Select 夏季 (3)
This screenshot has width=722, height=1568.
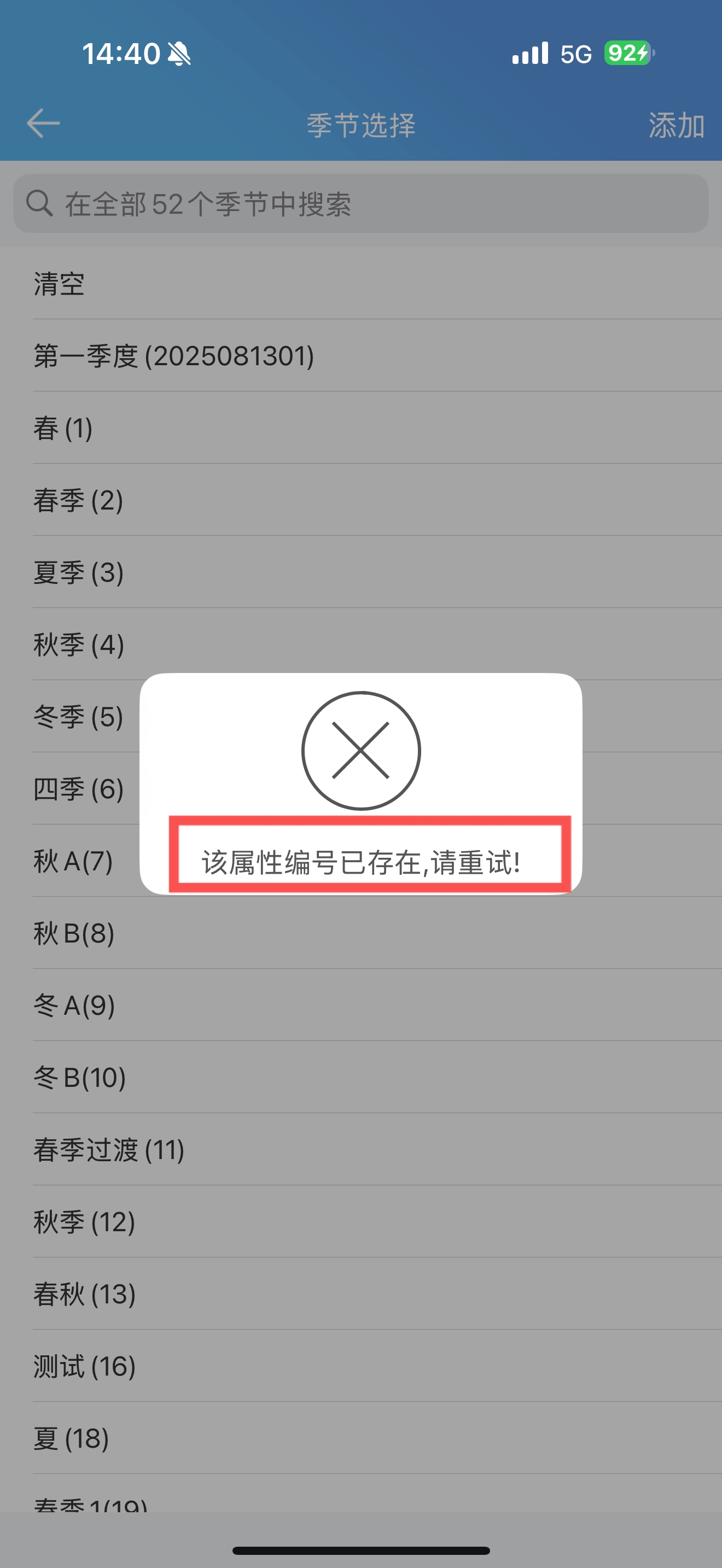pos(361,572)
